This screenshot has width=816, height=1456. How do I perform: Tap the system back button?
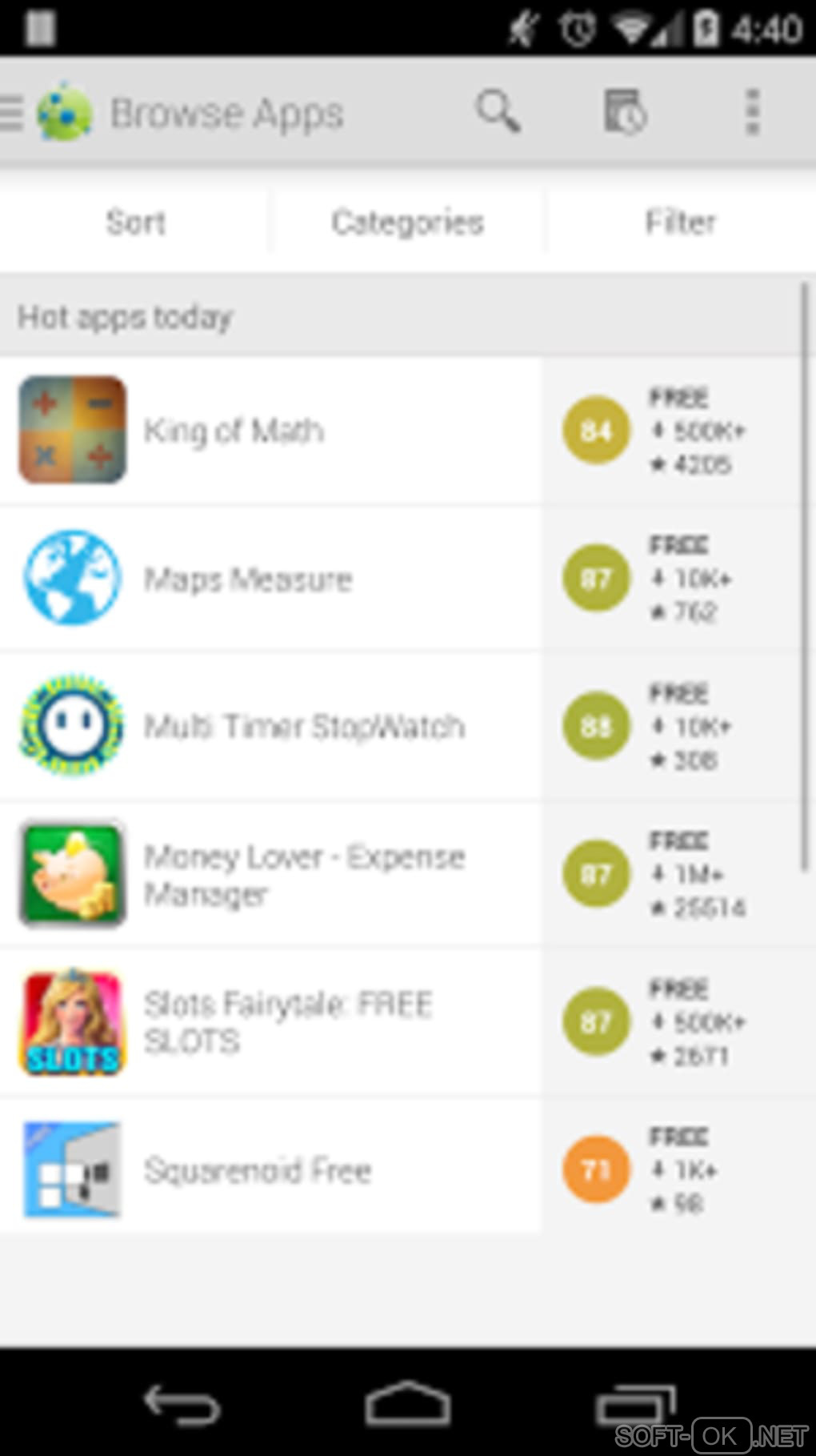click(x=182, y=1404)
